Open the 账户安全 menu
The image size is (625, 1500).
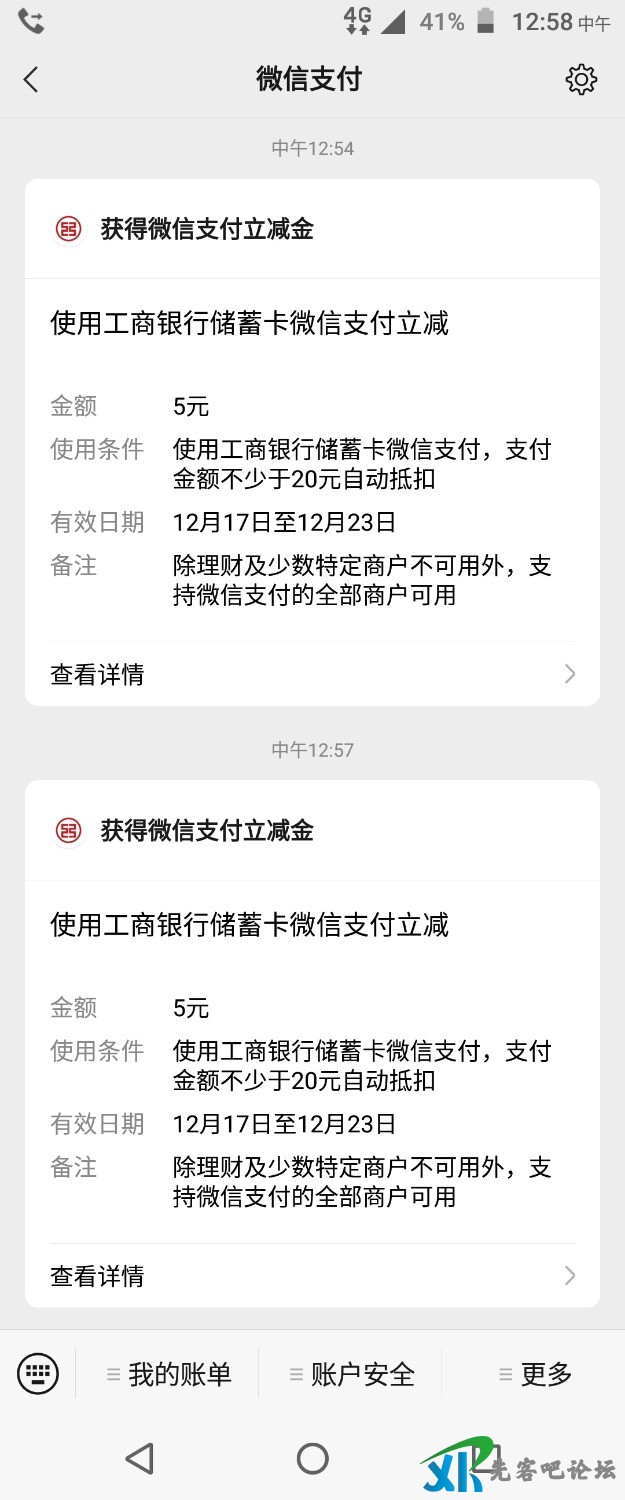(x=351, y=1374)
